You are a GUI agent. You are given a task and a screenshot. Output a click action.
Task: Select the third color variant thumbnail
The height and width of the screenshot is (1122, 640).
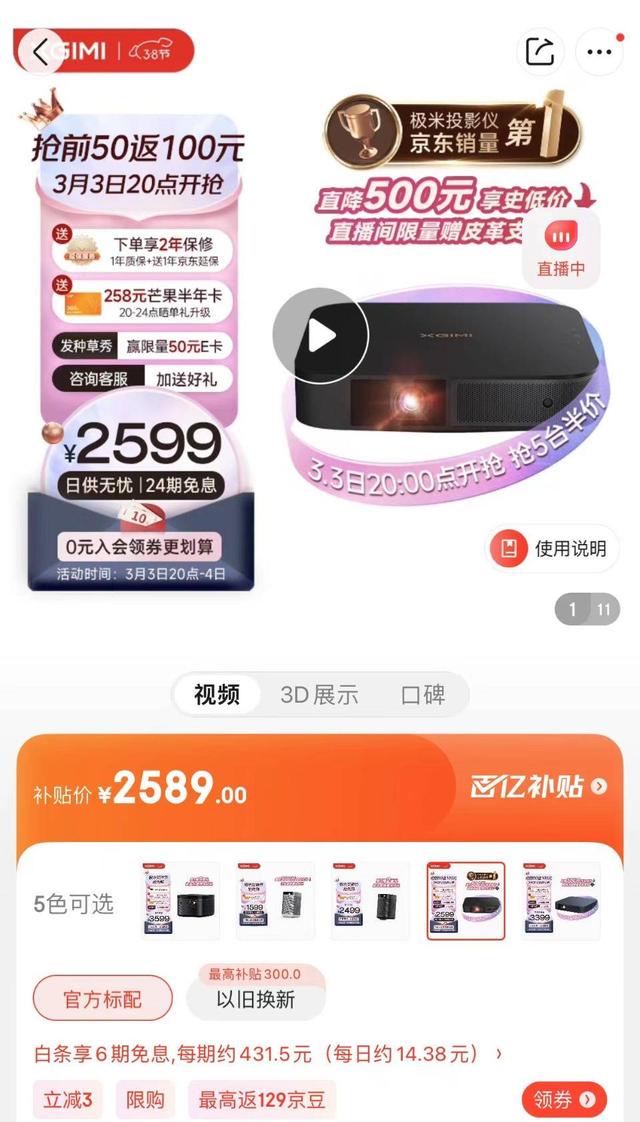click(x=370, y=901)
